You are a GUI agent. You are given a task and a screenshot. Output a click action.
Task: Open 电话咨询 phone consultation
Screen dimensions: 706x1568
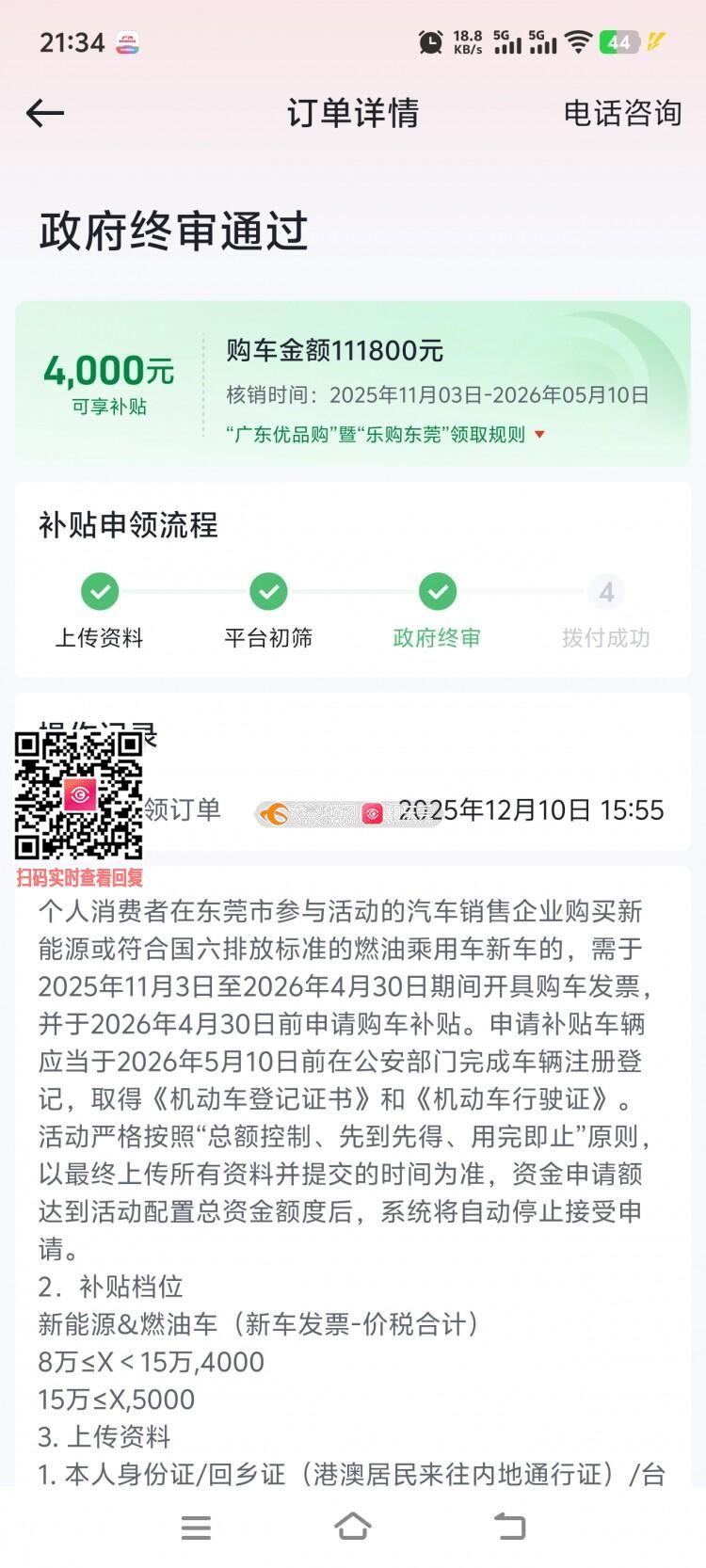(622, 113)
